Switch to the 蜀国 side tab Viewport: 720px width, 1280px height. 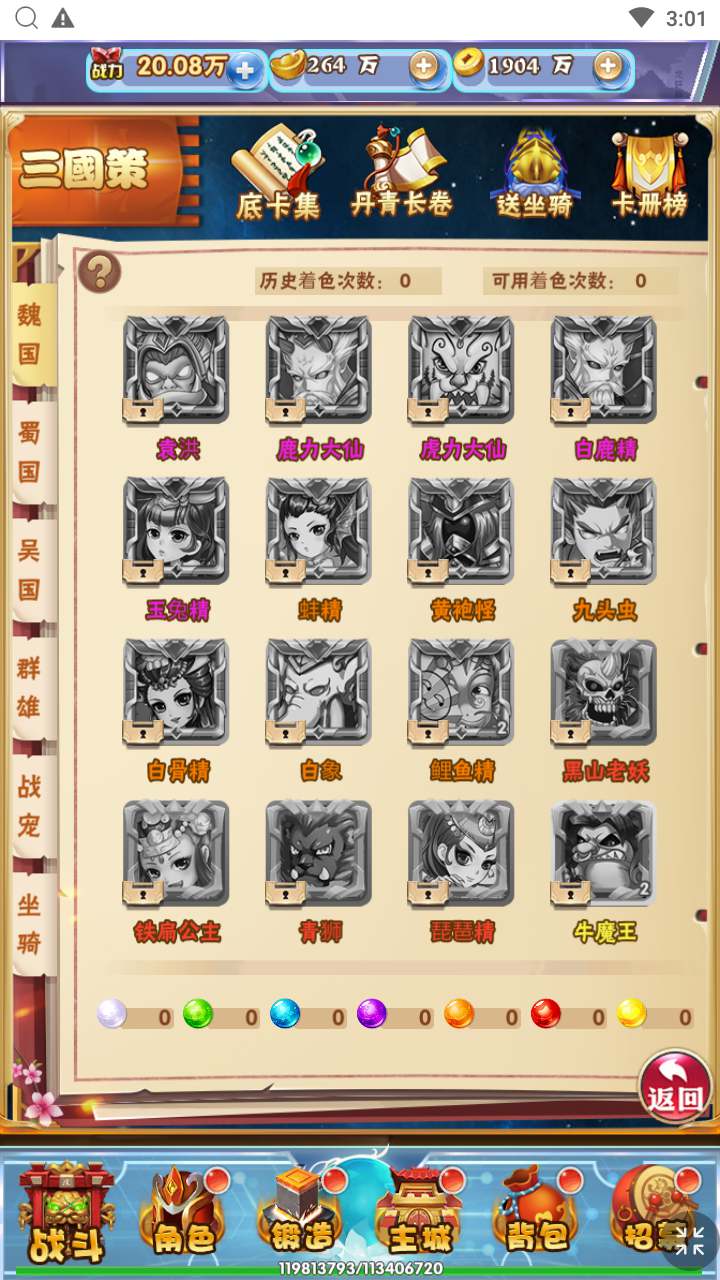click(30, 452)
